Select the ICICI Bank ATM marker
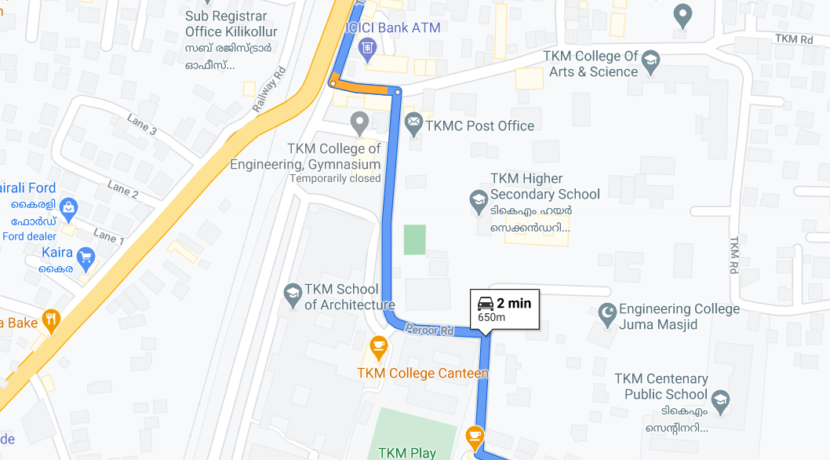 tap(368, 47)
